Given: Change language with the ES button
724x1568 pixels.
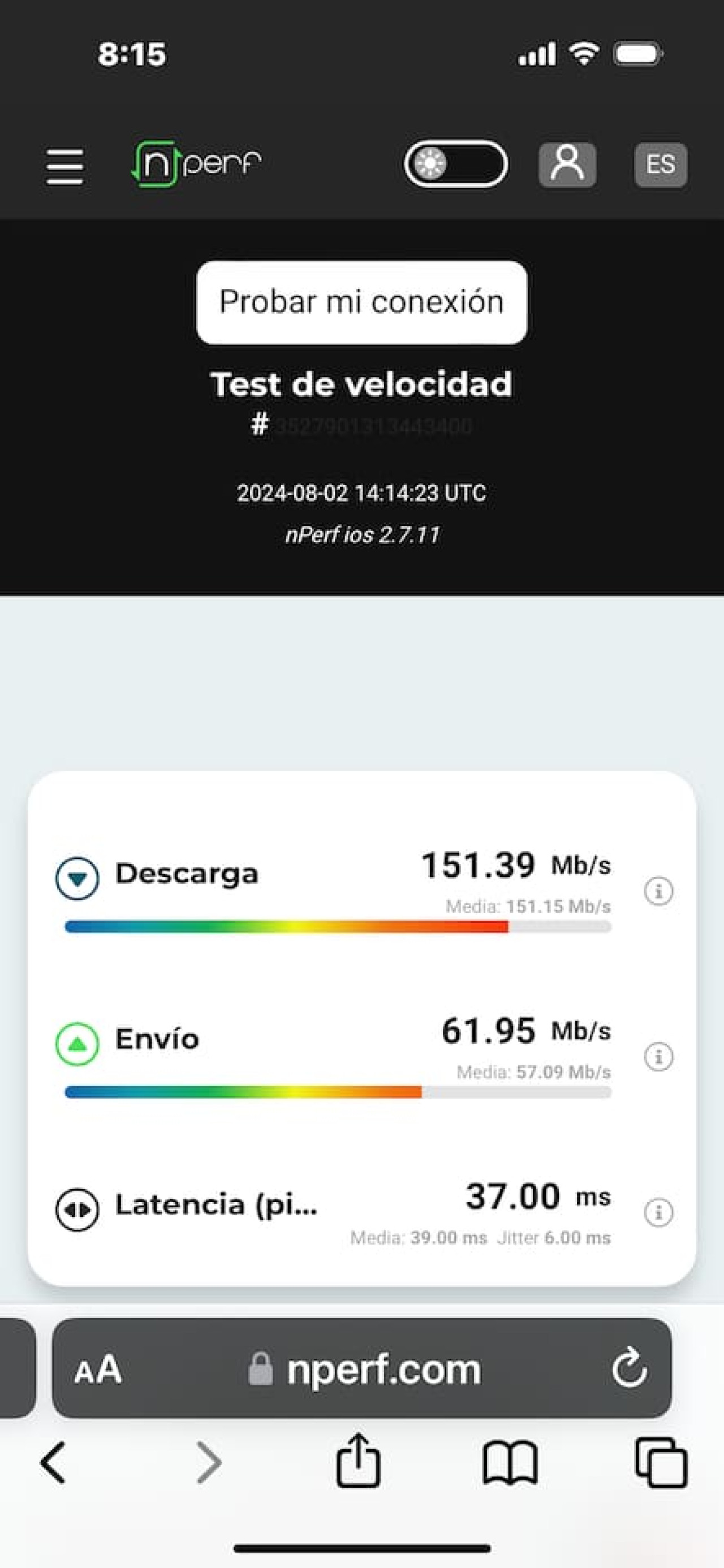Looking at the screenshot, I should [x=660, y=165].
